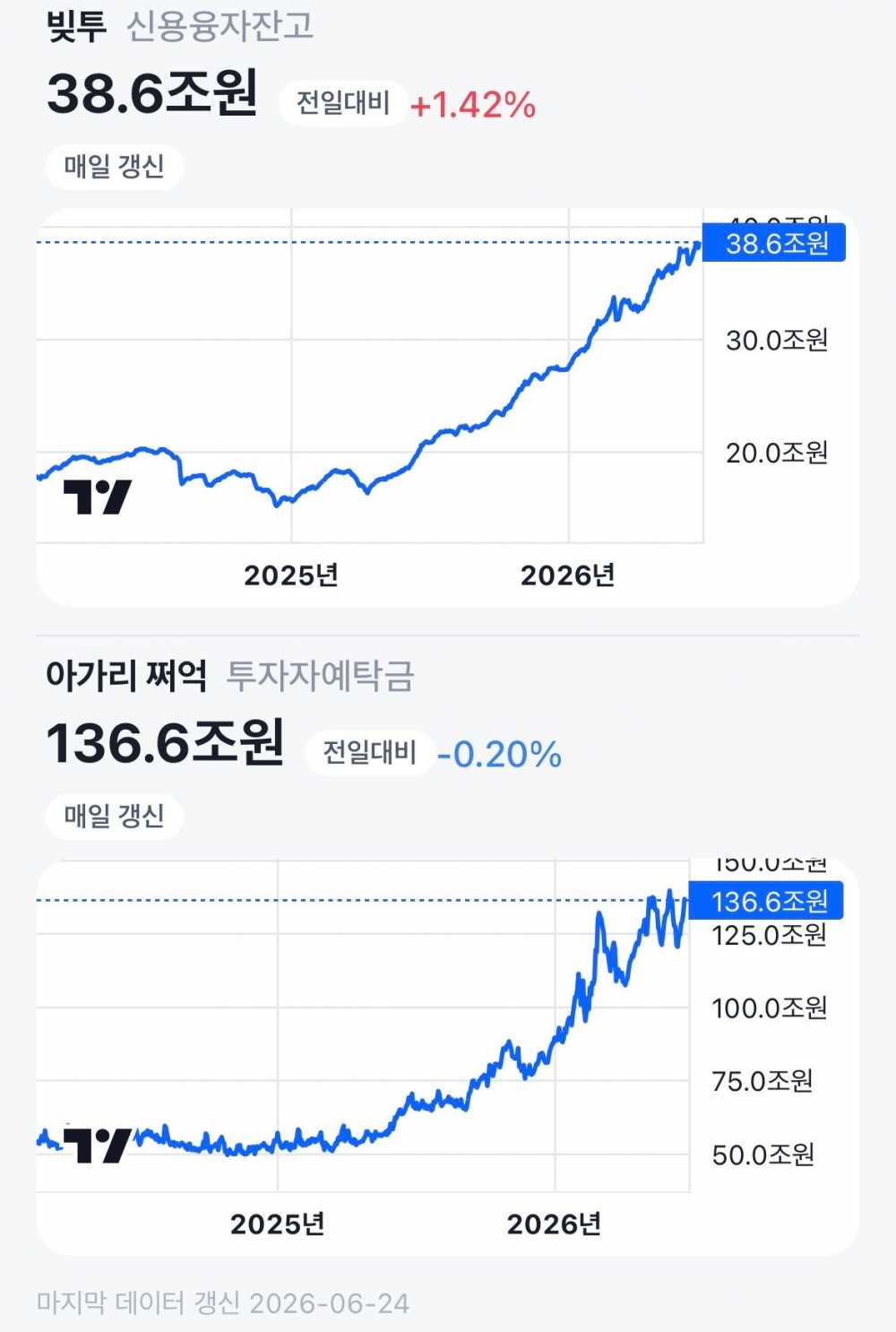Image resolution: width=896 pixels, height=1332 pixels.
Task: Open the TradingView logo on the 신용융자잔고 chart
Action: point(98,497)
